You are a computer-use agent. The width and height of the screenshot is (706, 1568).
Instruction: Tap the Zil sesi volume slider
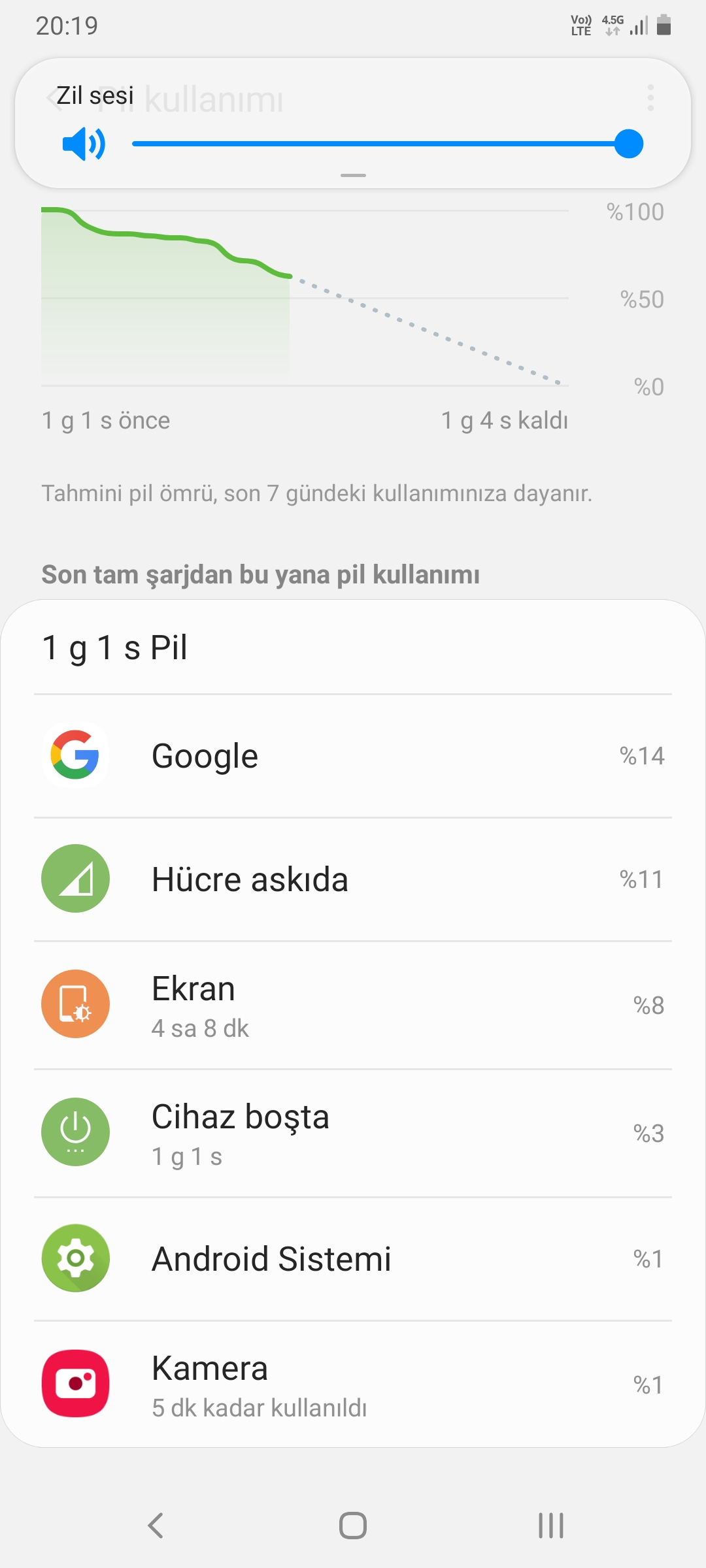pyautogui.click(x=388, y=144)
